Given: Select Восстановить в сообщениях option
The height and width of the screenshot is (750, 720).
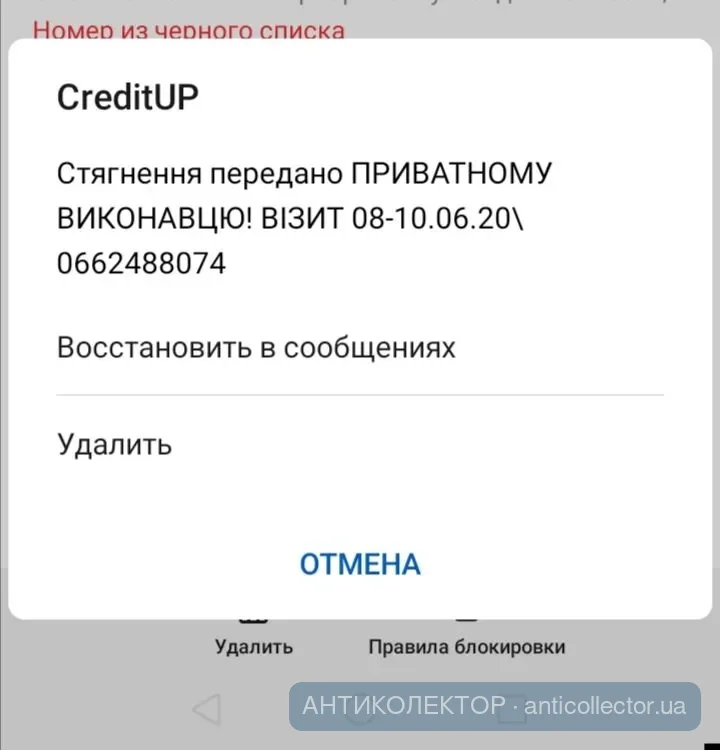Looking at the screenshot, I should (x=256, y=348).
